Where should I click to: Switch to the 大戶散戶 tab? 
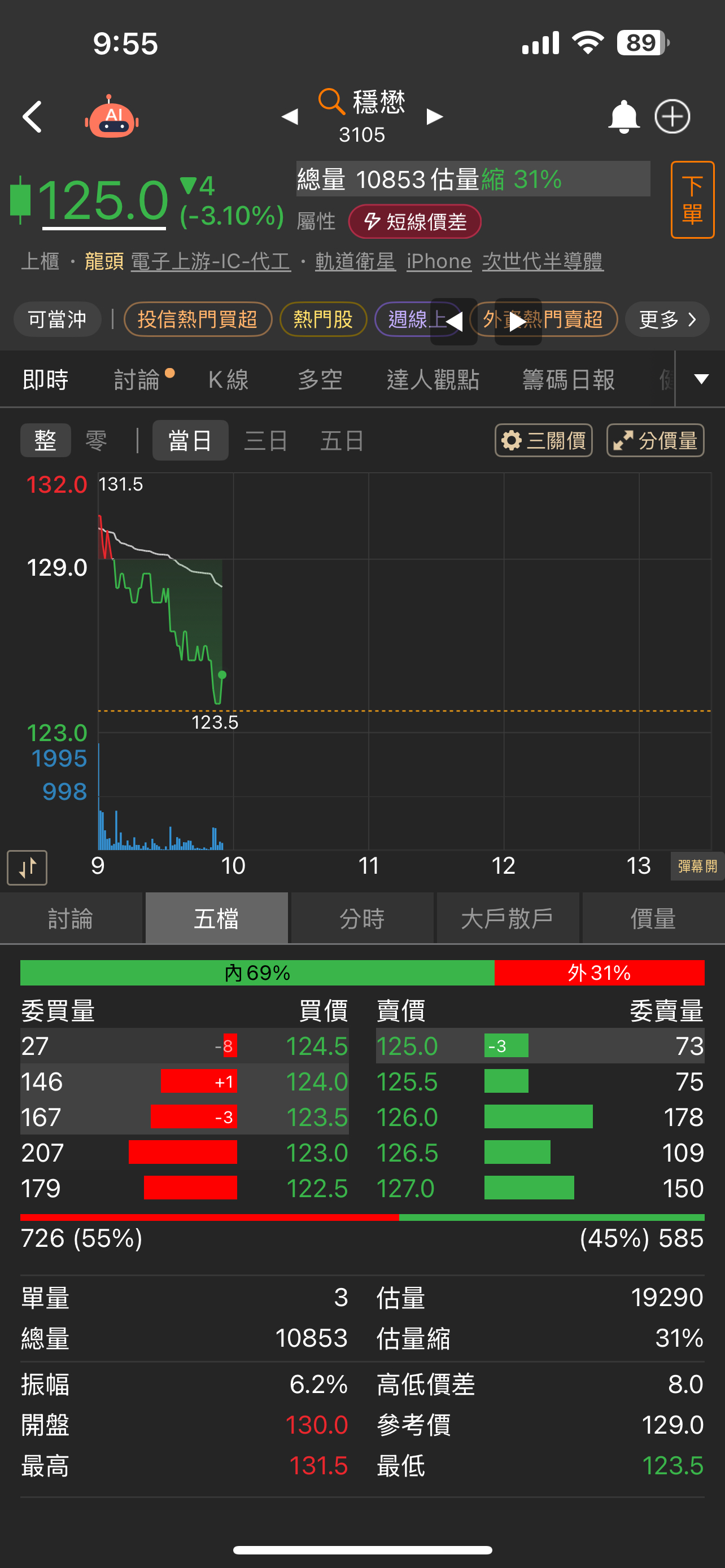pyautogui.click(x=507, y=918)
